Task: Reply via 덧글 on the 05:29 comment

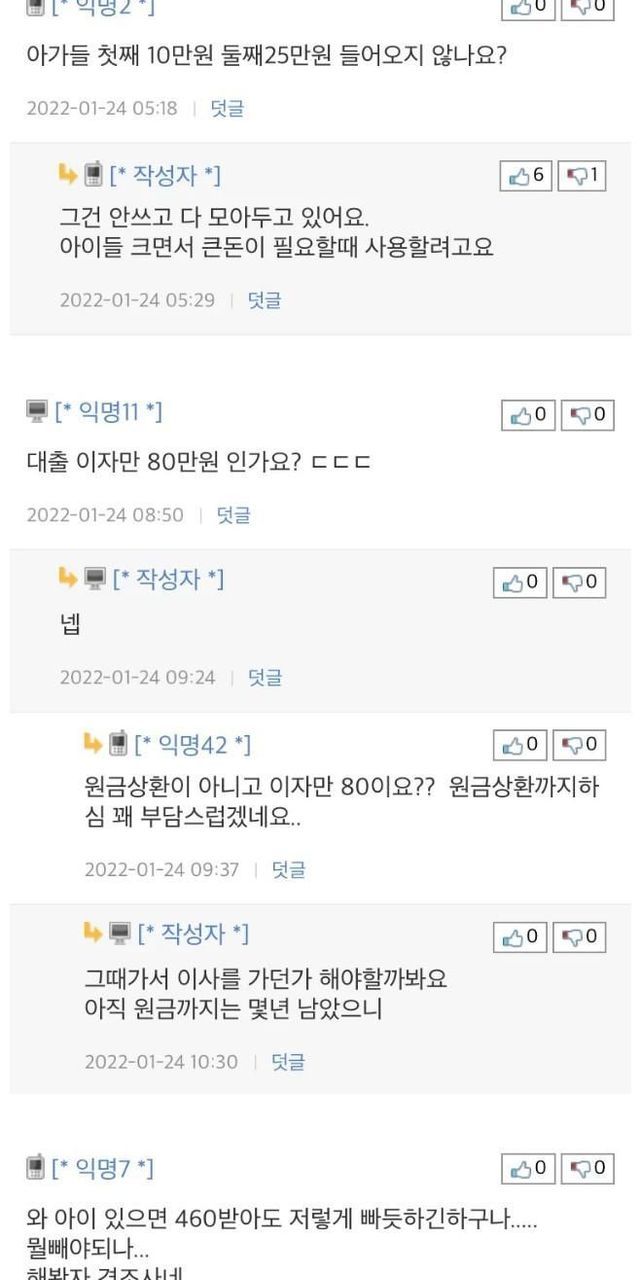Action: click(x=264, y=299)
